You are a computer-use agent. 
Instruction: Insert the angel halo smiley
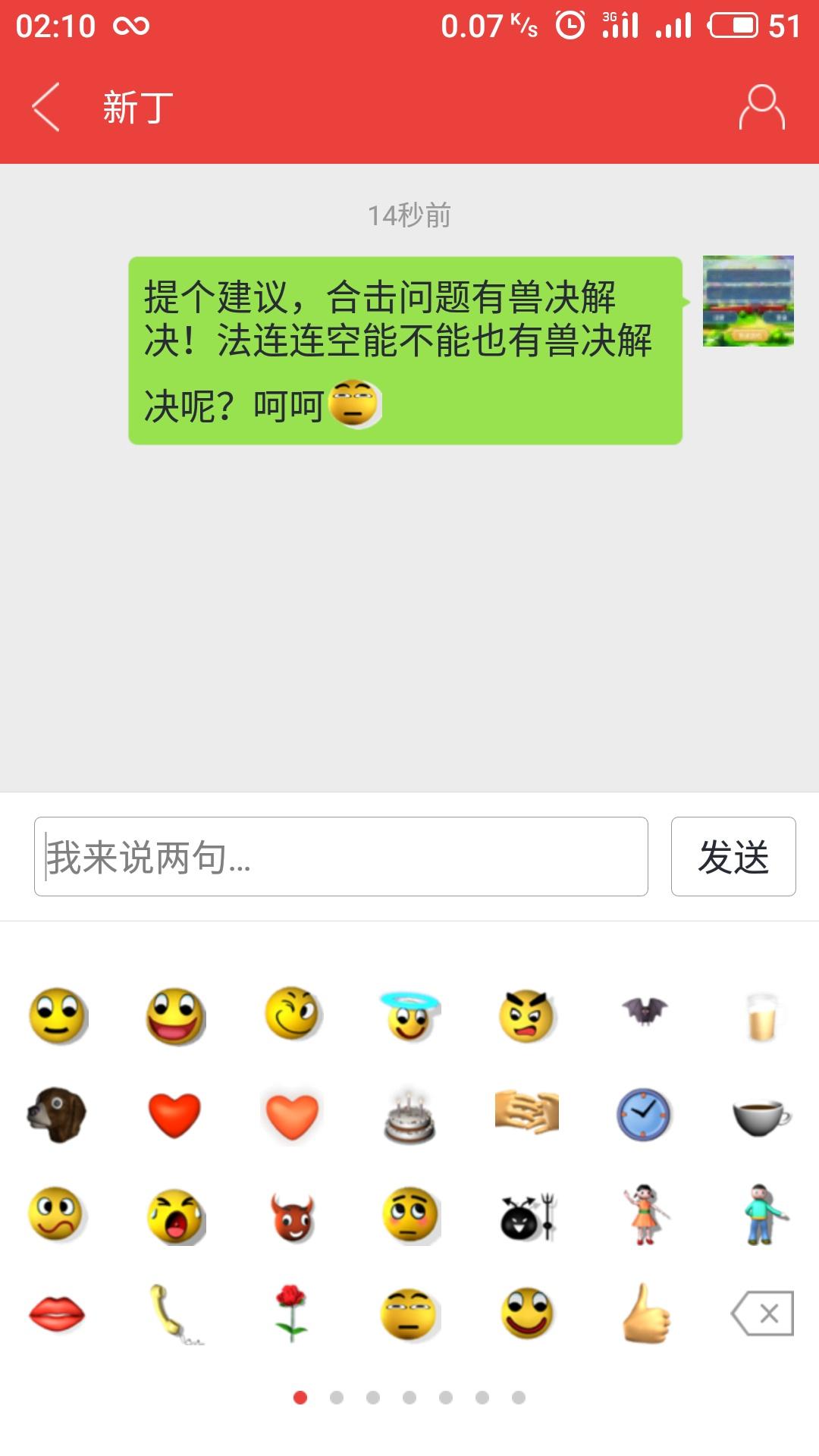(x=409, y=1016)
